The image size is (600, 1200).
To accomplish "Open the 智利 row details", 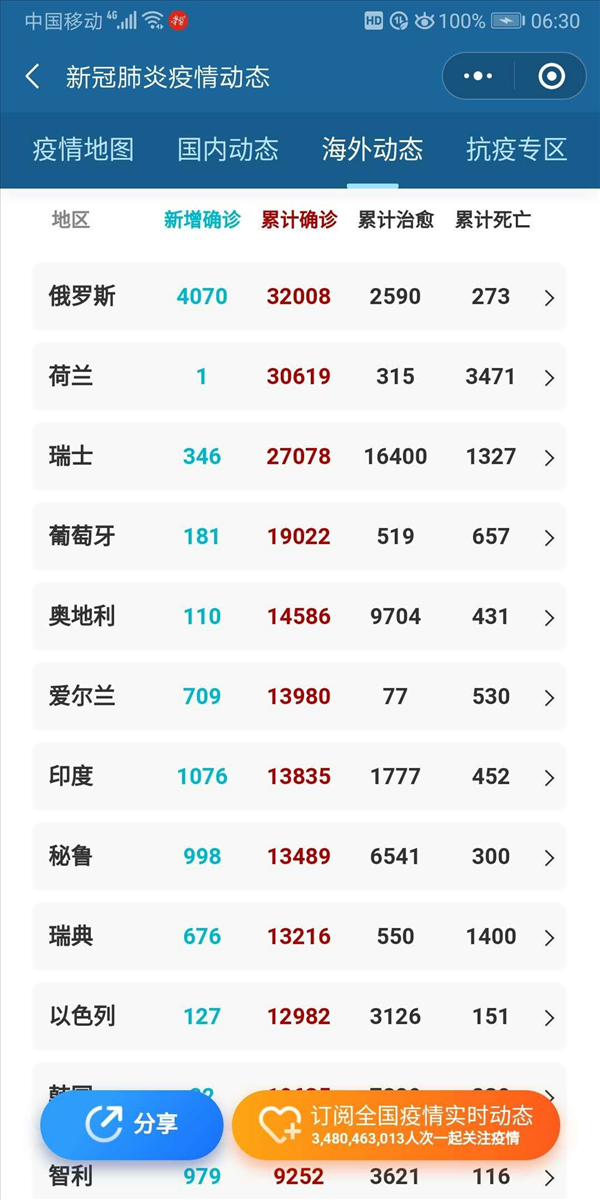I will click(299, 1178).
